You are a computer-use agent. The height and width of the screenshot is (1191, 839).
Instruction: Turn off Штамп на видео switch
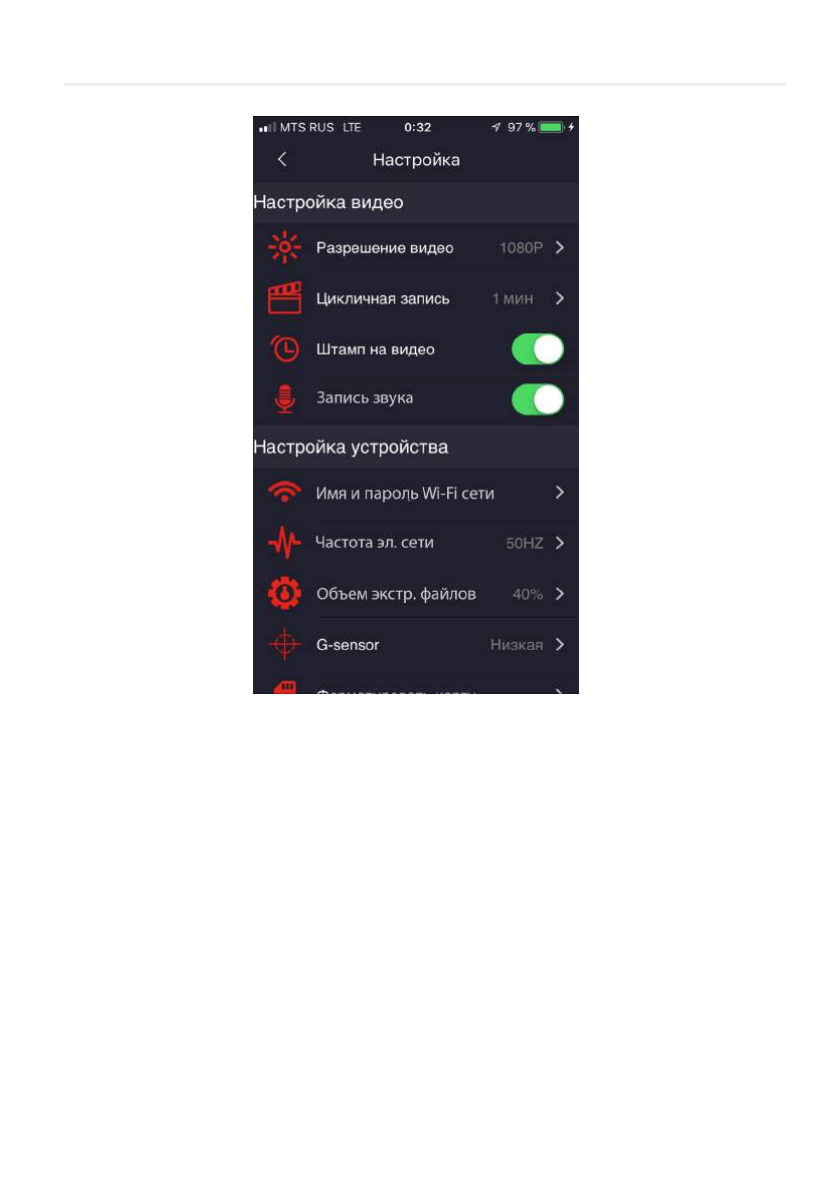click(x=538, y=349)
